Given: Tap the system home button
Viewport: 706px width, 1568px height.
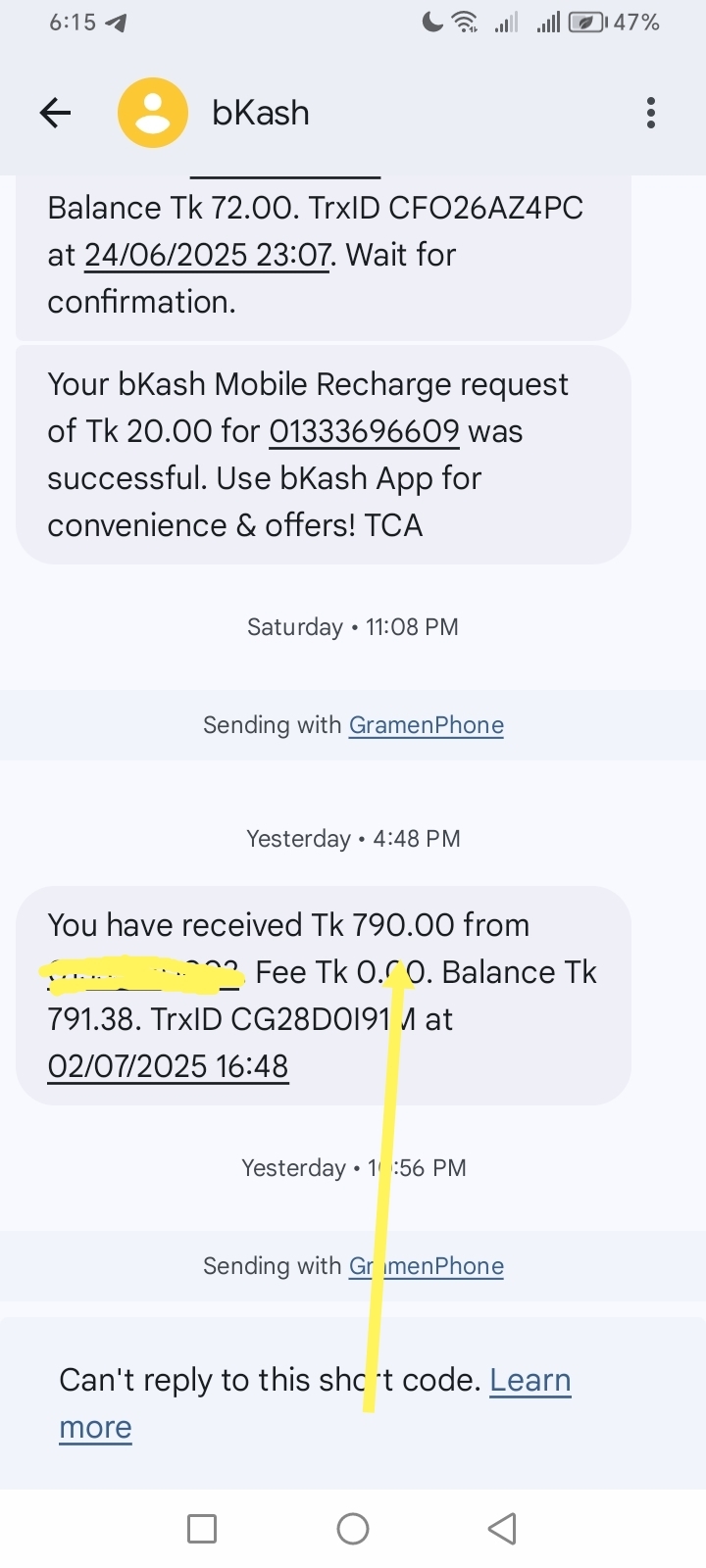Looking at the screenshot, I should tap(353, 1529).
